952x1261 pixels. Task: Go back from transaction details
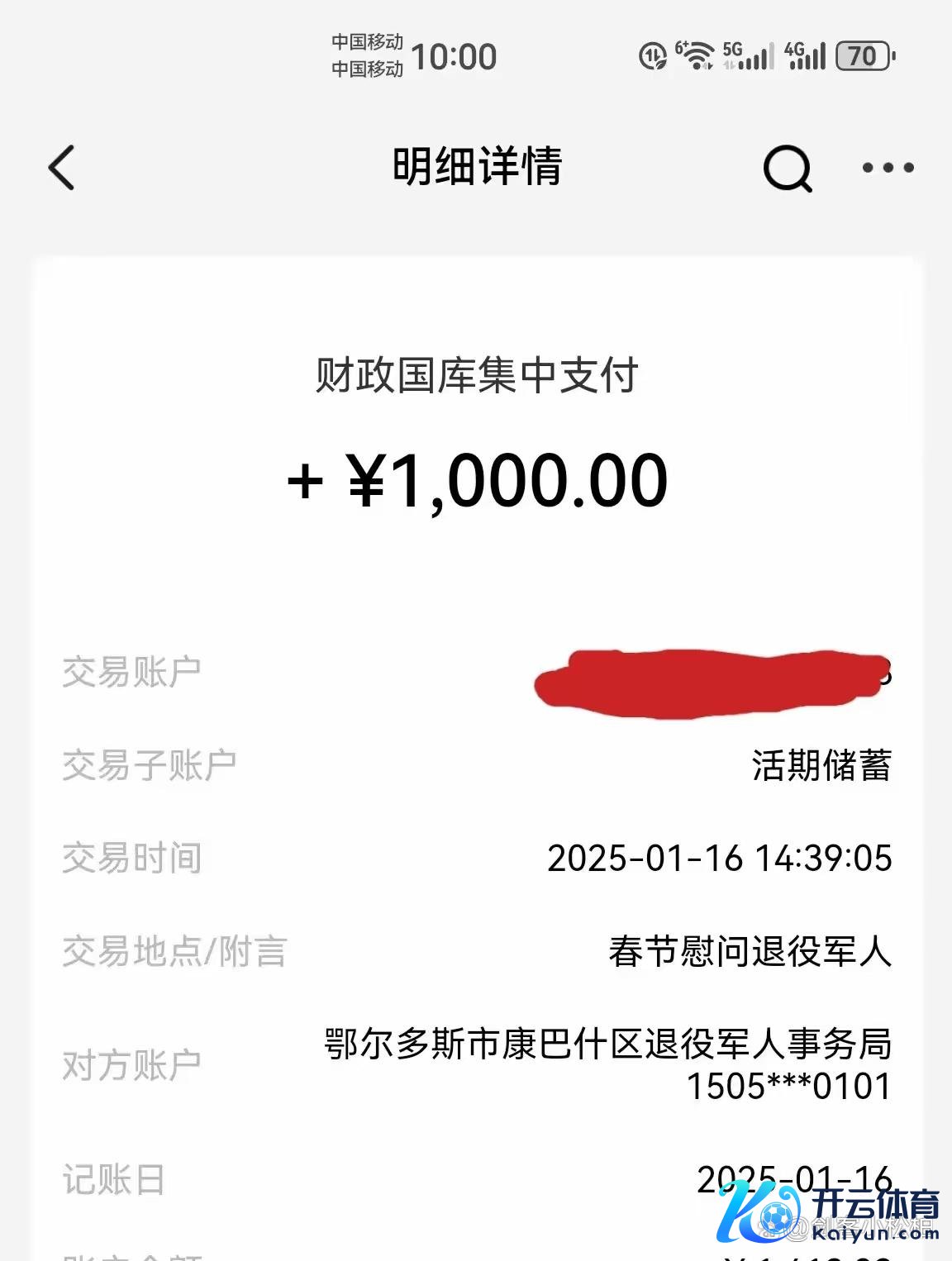[62, 168]
